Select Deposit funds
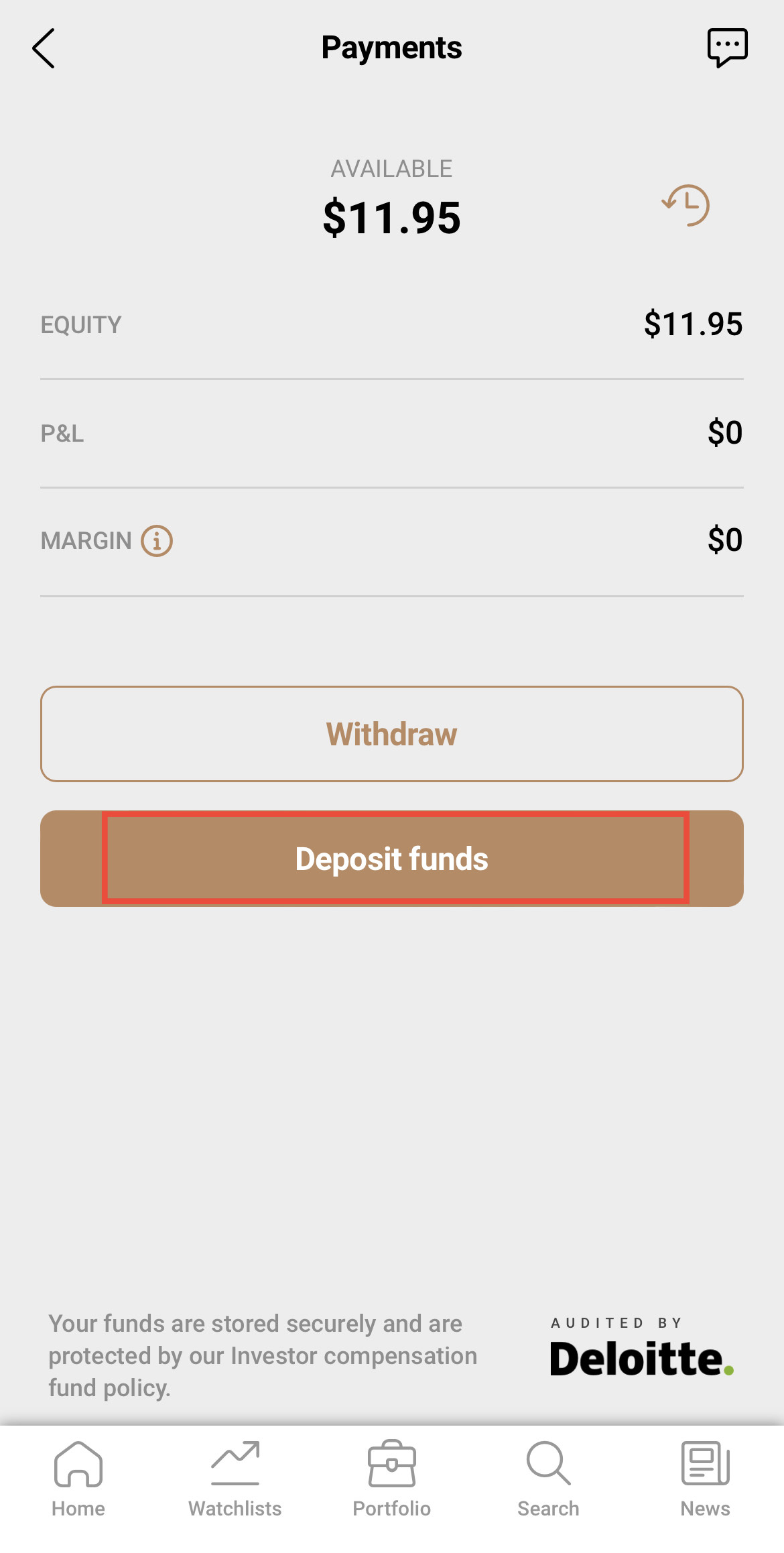The image size is (784, 1553). (392, 859)
